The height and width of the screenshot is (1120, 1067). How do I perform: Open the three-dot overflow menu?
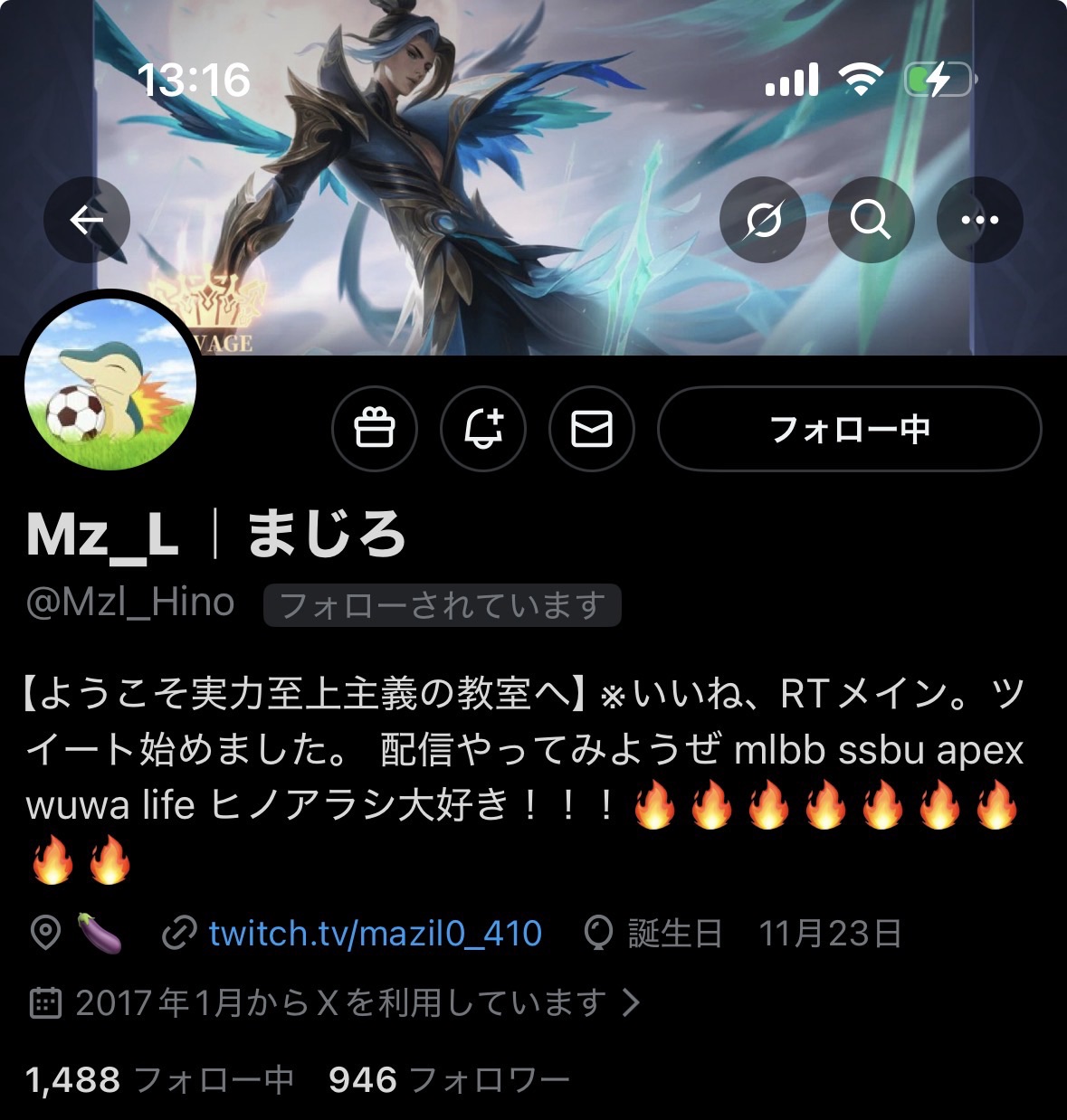click(979, 220)
